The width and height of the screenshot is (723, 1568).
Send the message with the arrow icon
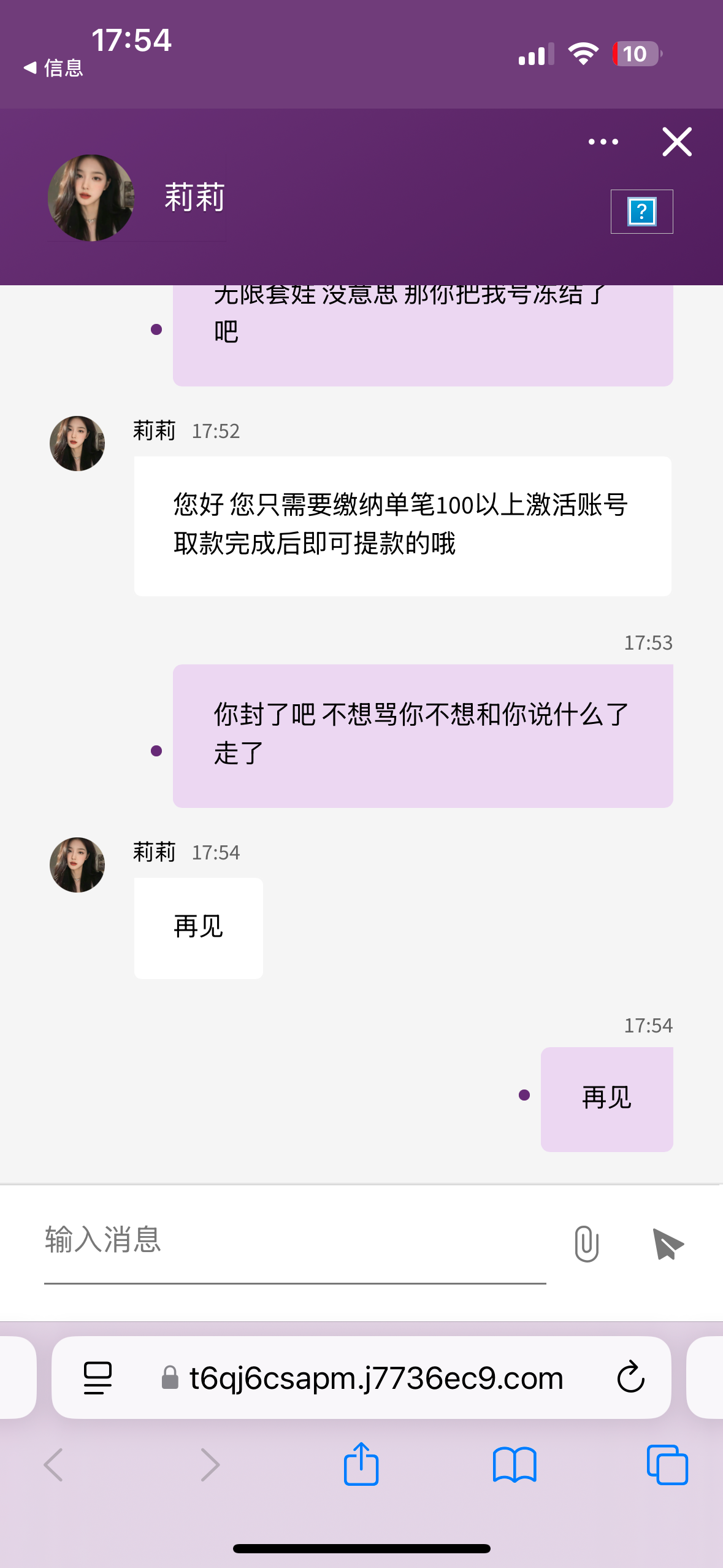pos(668,1243)
